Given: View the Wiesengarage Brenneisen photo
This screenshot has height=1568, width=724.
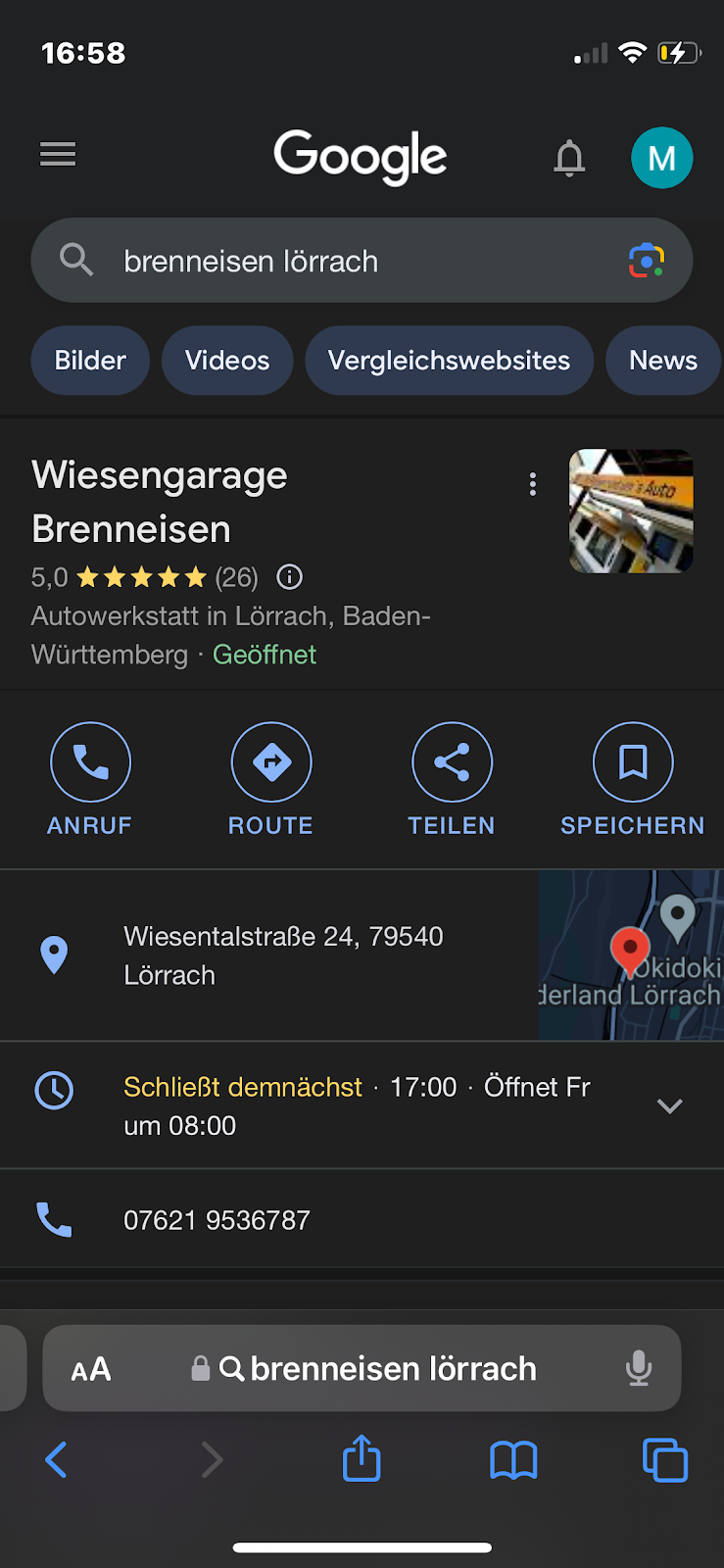Looking at the screenshot, I should (631, 511).
